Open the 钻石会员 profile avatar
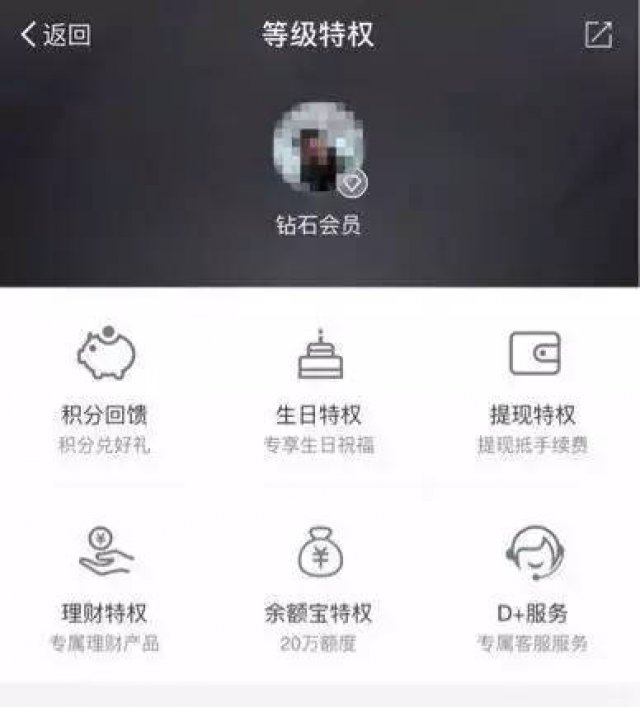The image size is (640, 707). [318, 149]
